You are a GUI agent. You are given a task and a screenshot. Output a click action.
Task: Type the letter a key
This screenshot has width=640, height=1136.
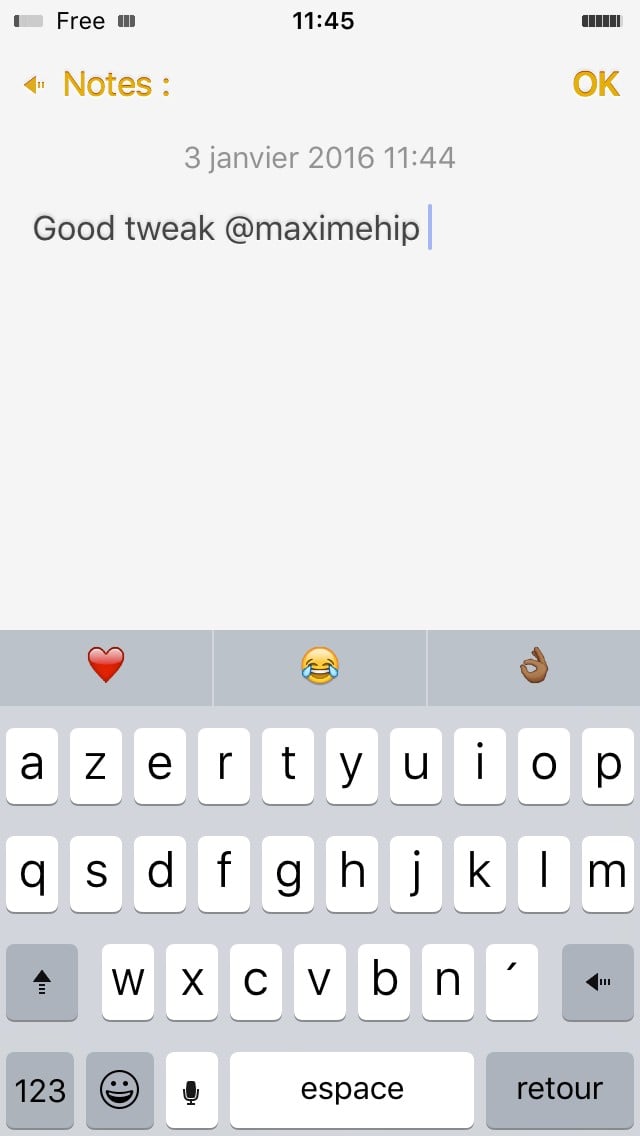pyautogui.click(x=32, y=767)
